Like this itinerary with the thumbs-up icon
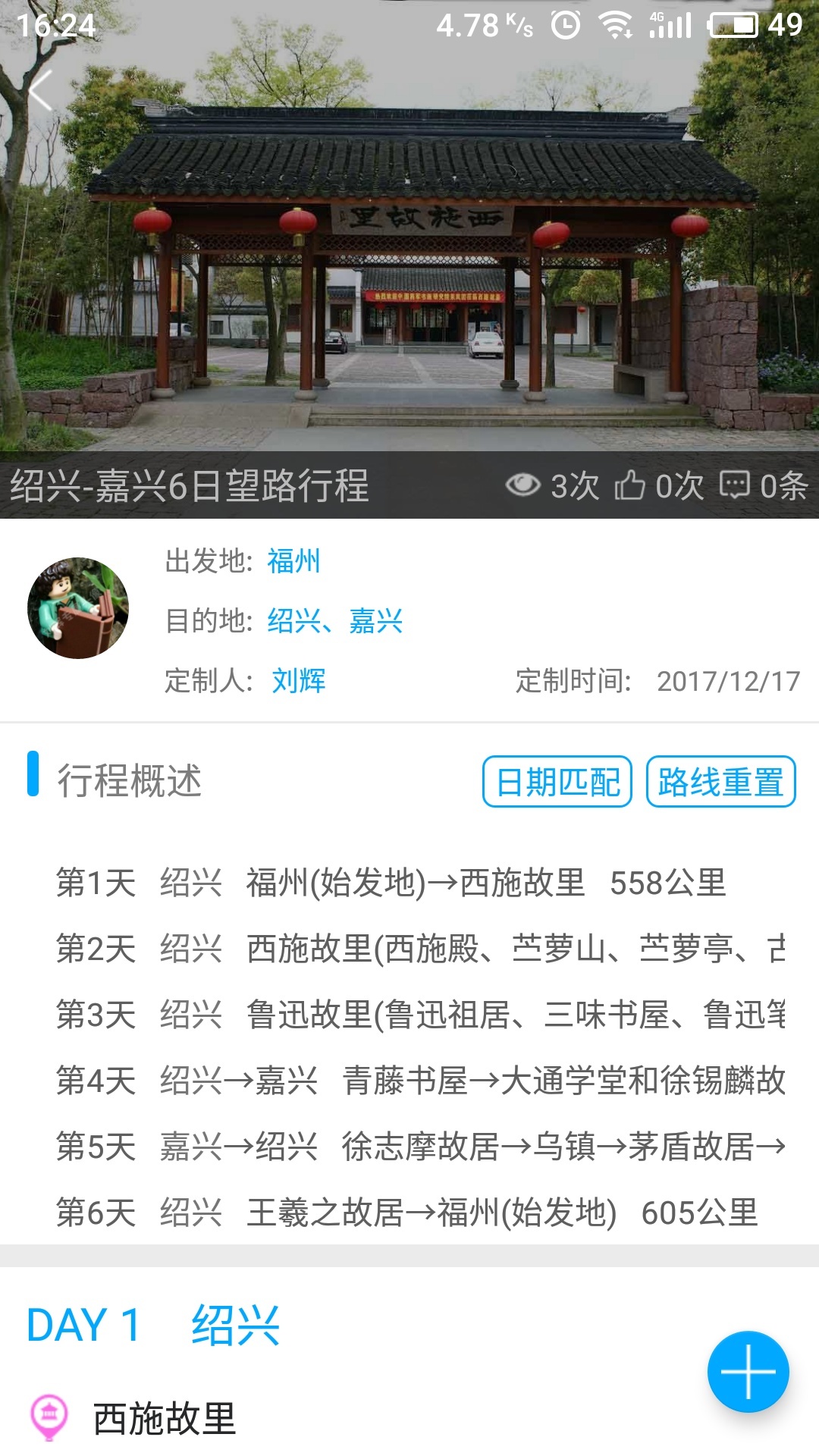The height and width of the screenshot is (1456, 819). (x=629, y=485)
